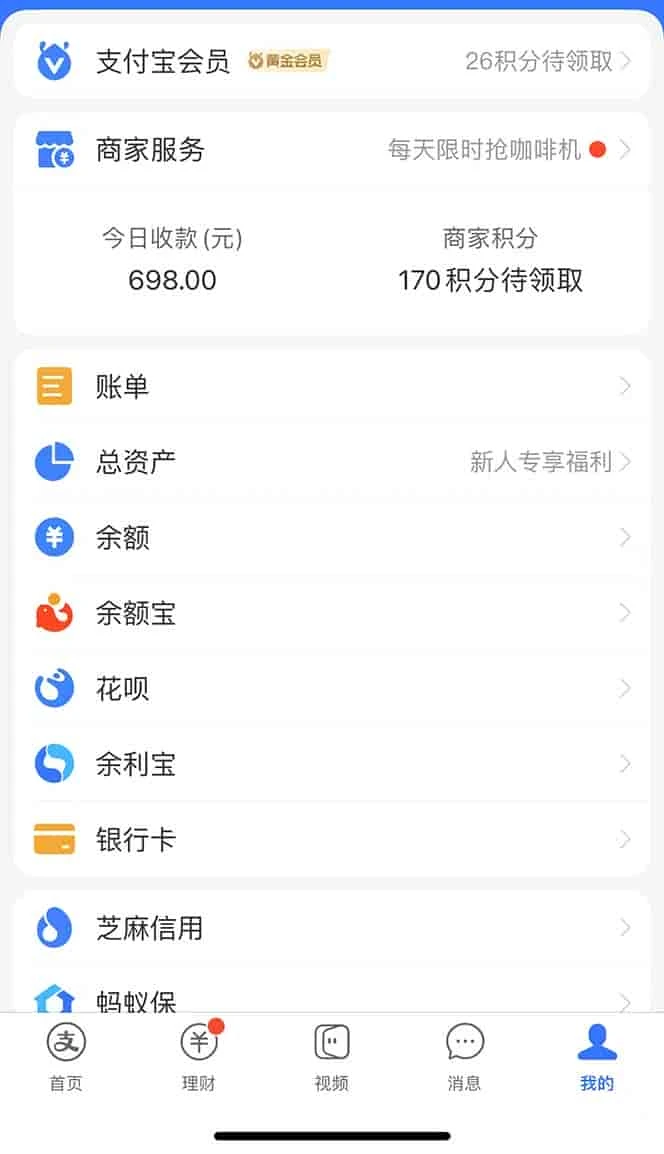The width and height of the screenshot is (664, 1154).
Task: Open the 蚂蚁保 insurance row
Action: (331, 999)
